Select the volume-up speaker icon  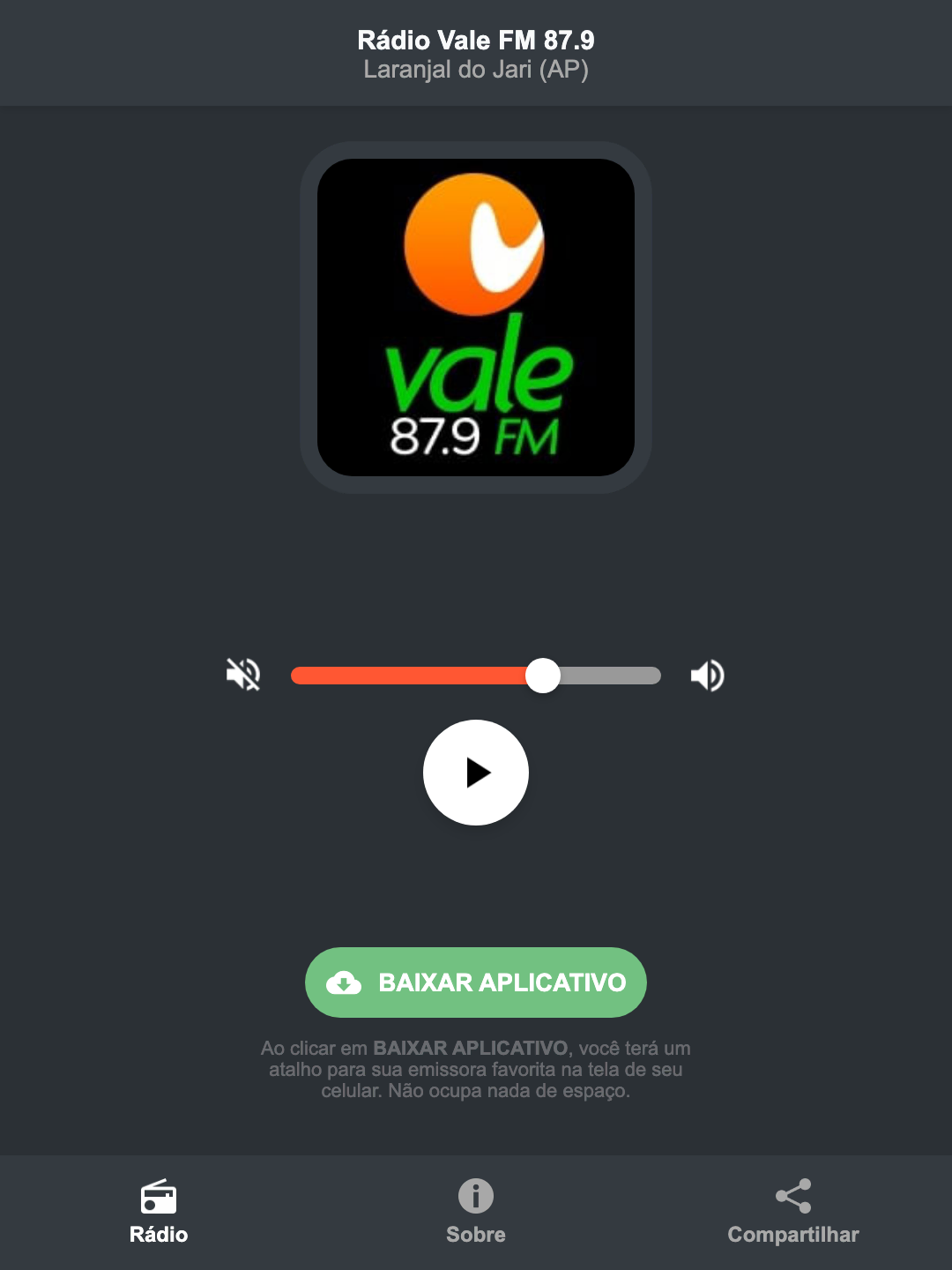(x=707, y=675)
